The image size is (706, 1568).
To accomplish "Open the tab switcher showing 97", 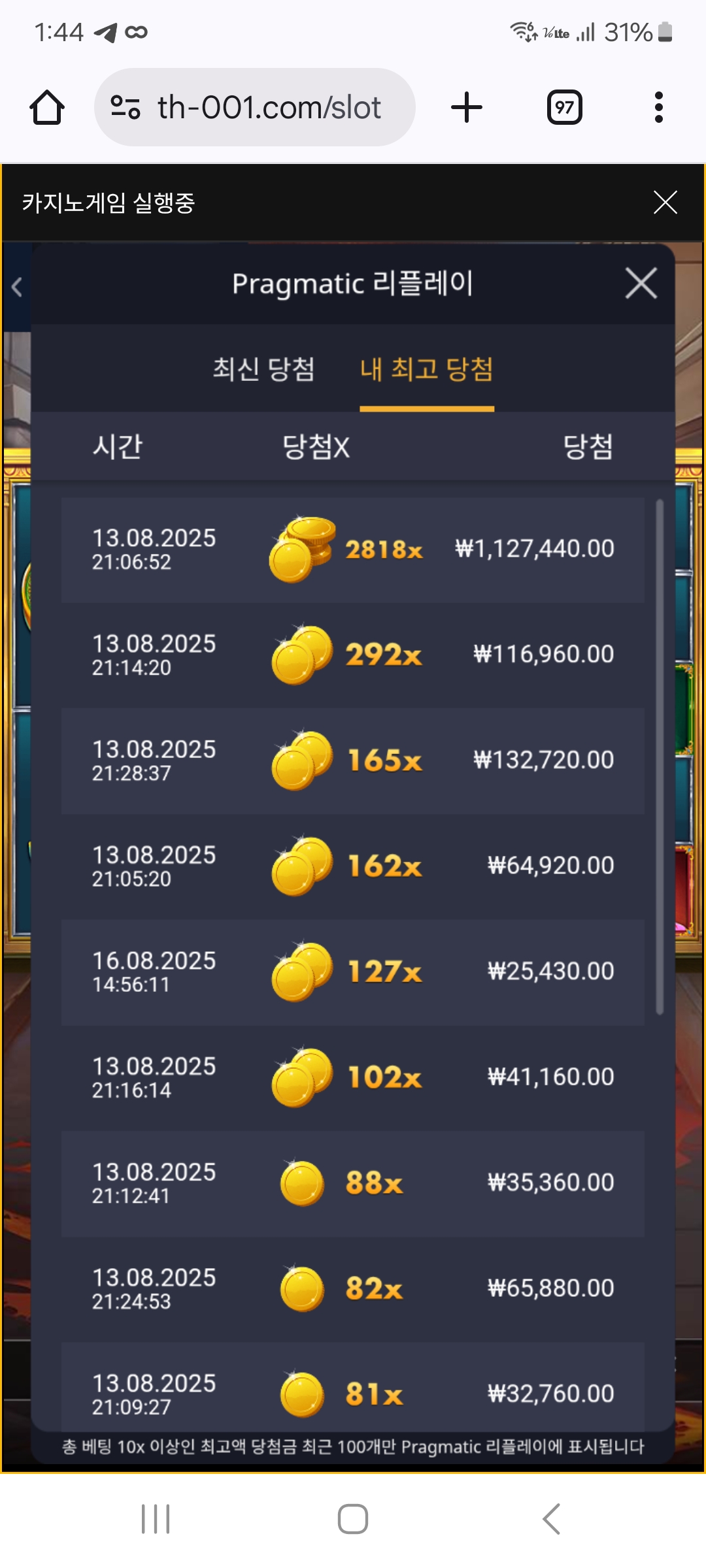I will [x=564, y=107].
